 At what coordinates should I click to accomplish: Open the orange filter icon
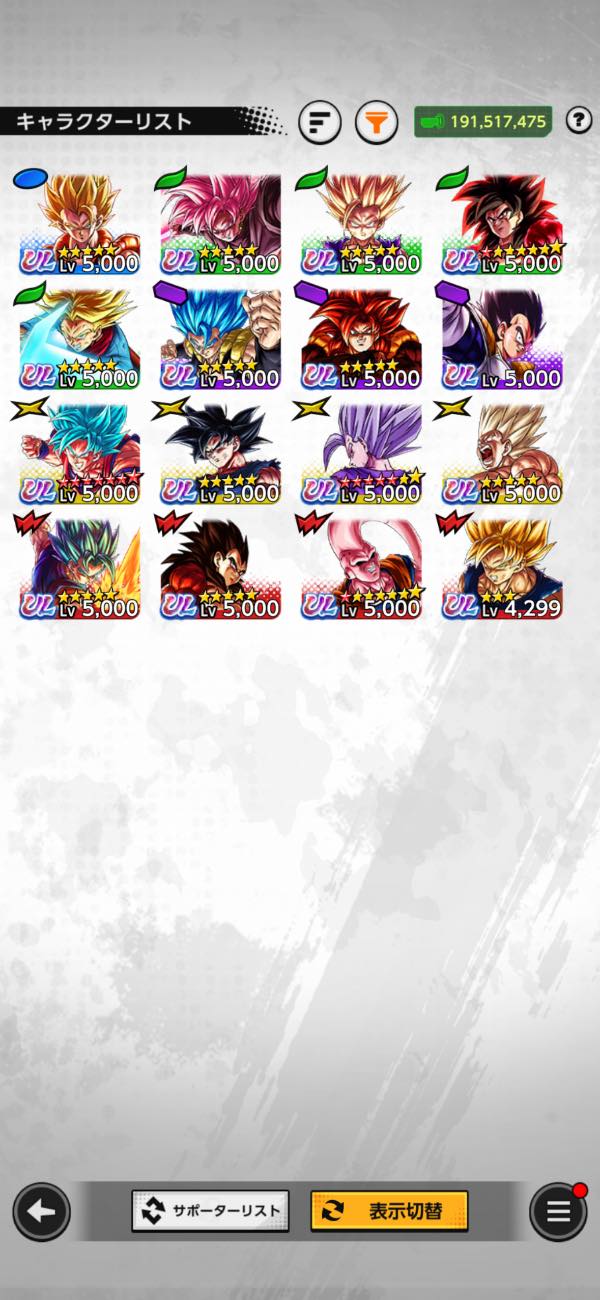(376, 122)
